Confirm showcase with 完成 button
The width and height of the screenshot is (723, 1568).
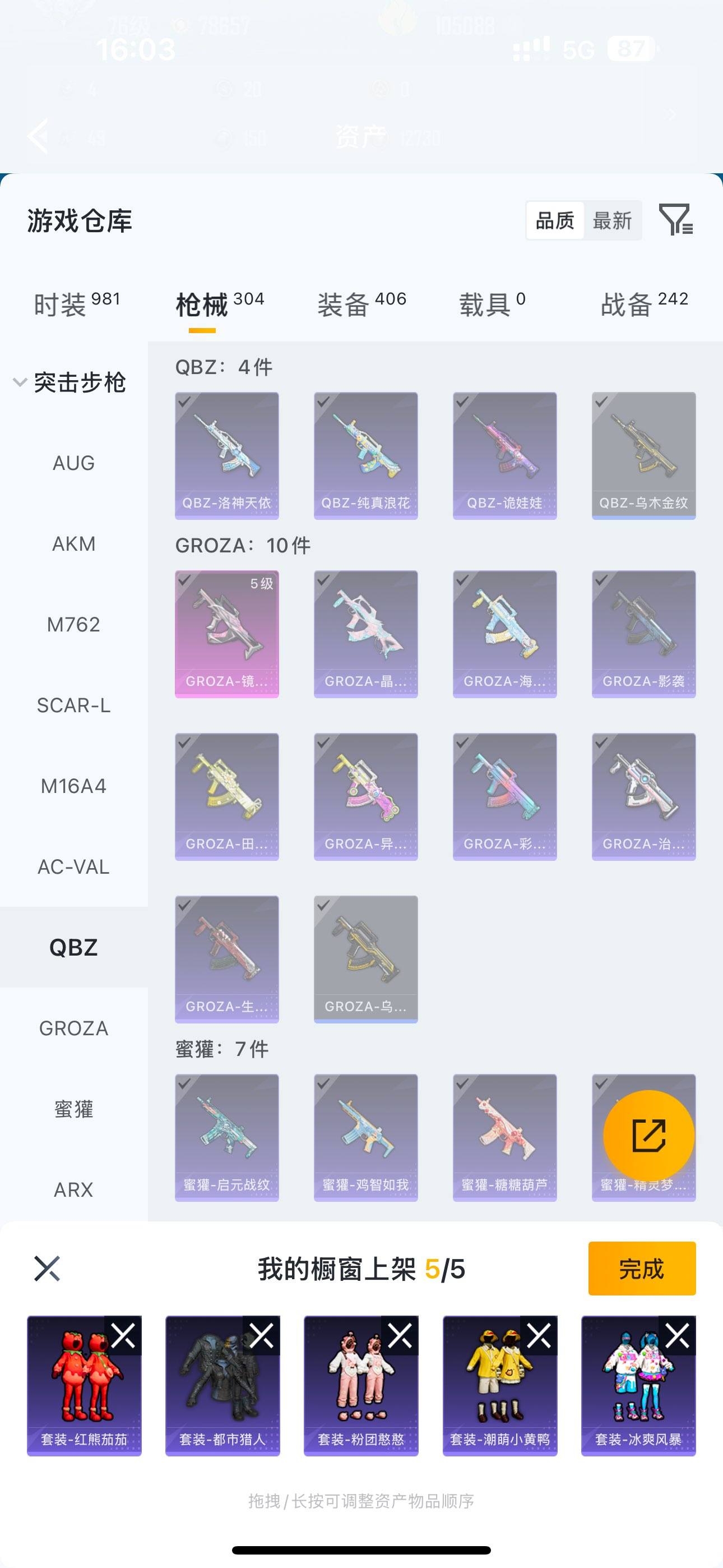641,1269
